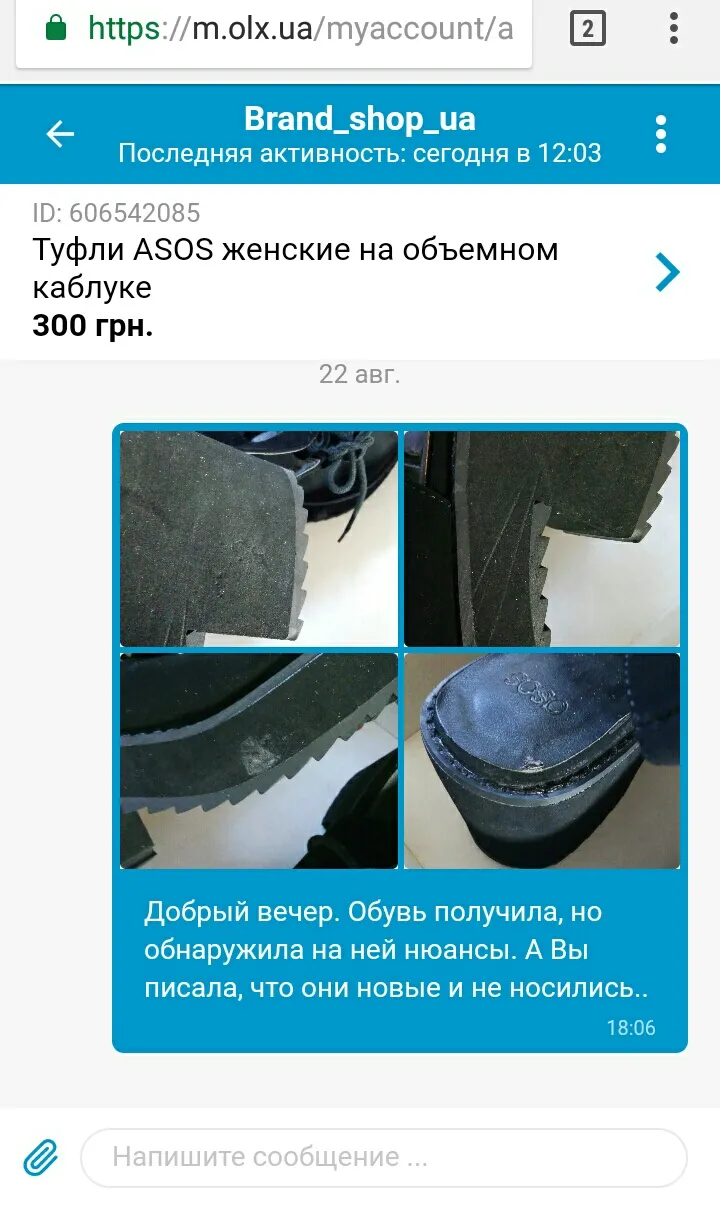Open the browser tabs counter
The image size is (720, 1208).
[x=588, y=30]
